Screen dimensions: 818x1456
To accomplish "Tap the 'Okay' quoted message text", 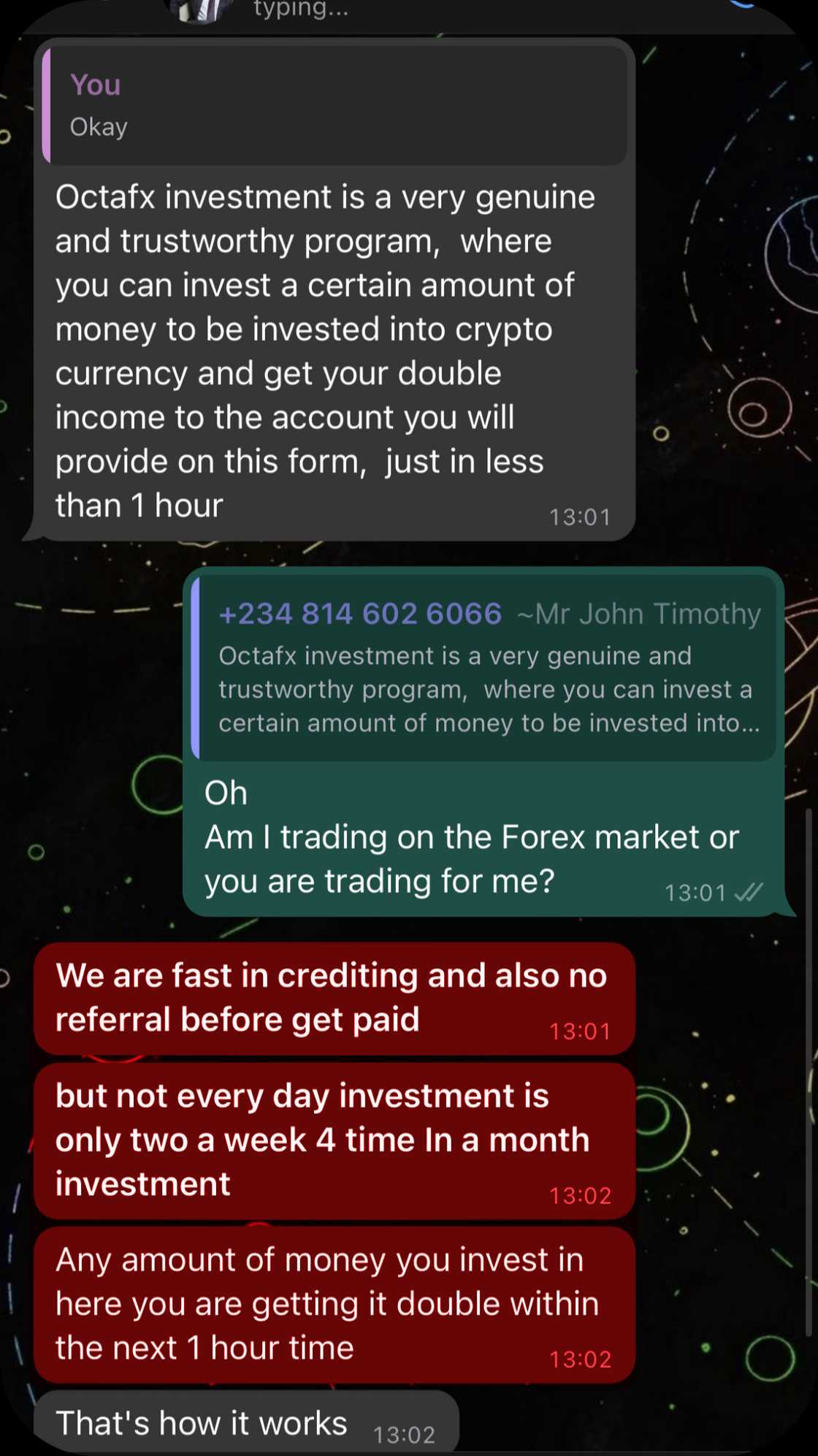I will (99, 126).
